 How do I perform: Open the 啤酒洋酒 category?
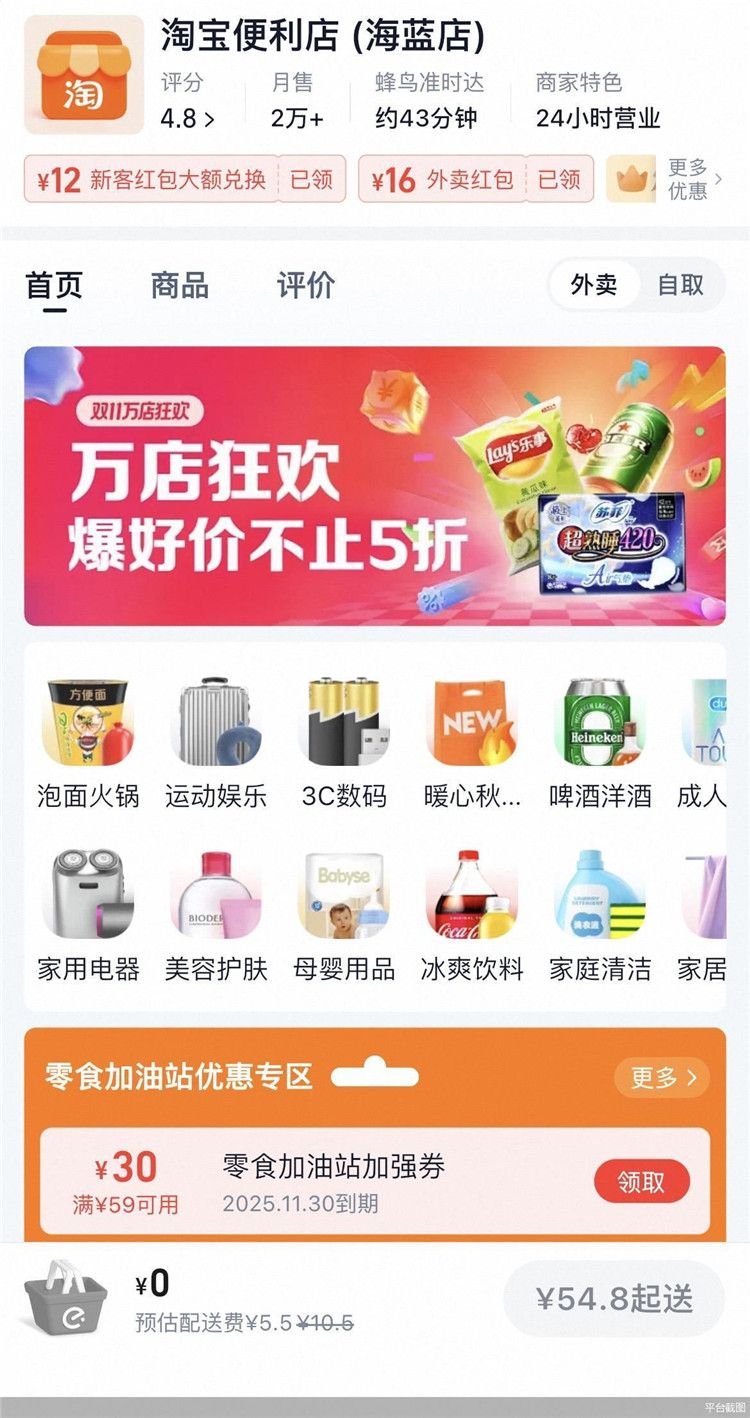[x=600, y=742]
